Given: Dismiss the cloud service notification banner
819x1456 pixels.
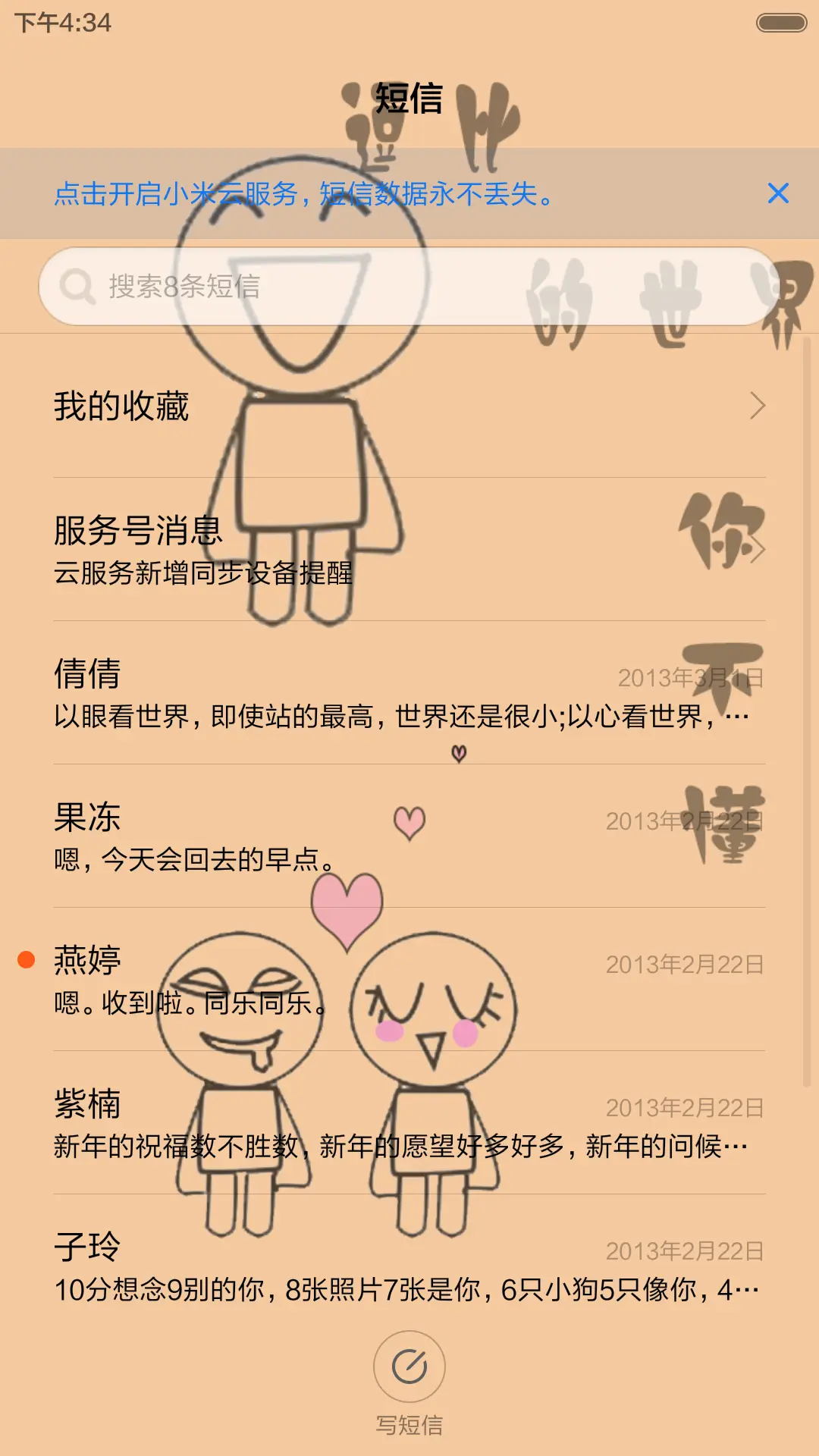Looking at the screenshot, I should point(778,194).
